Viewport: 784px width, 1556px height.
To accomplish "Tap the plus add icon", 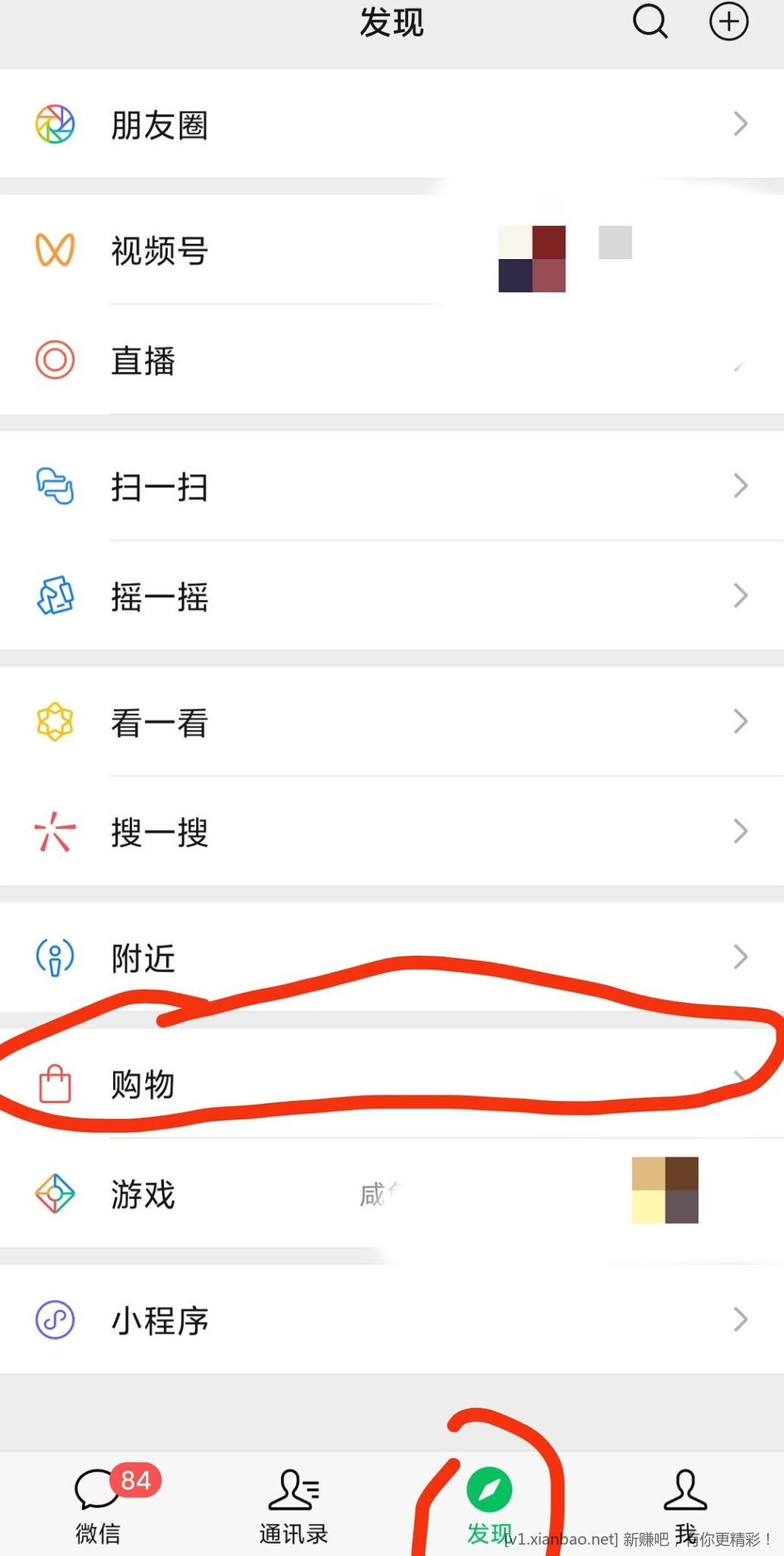I will (729, 21).
